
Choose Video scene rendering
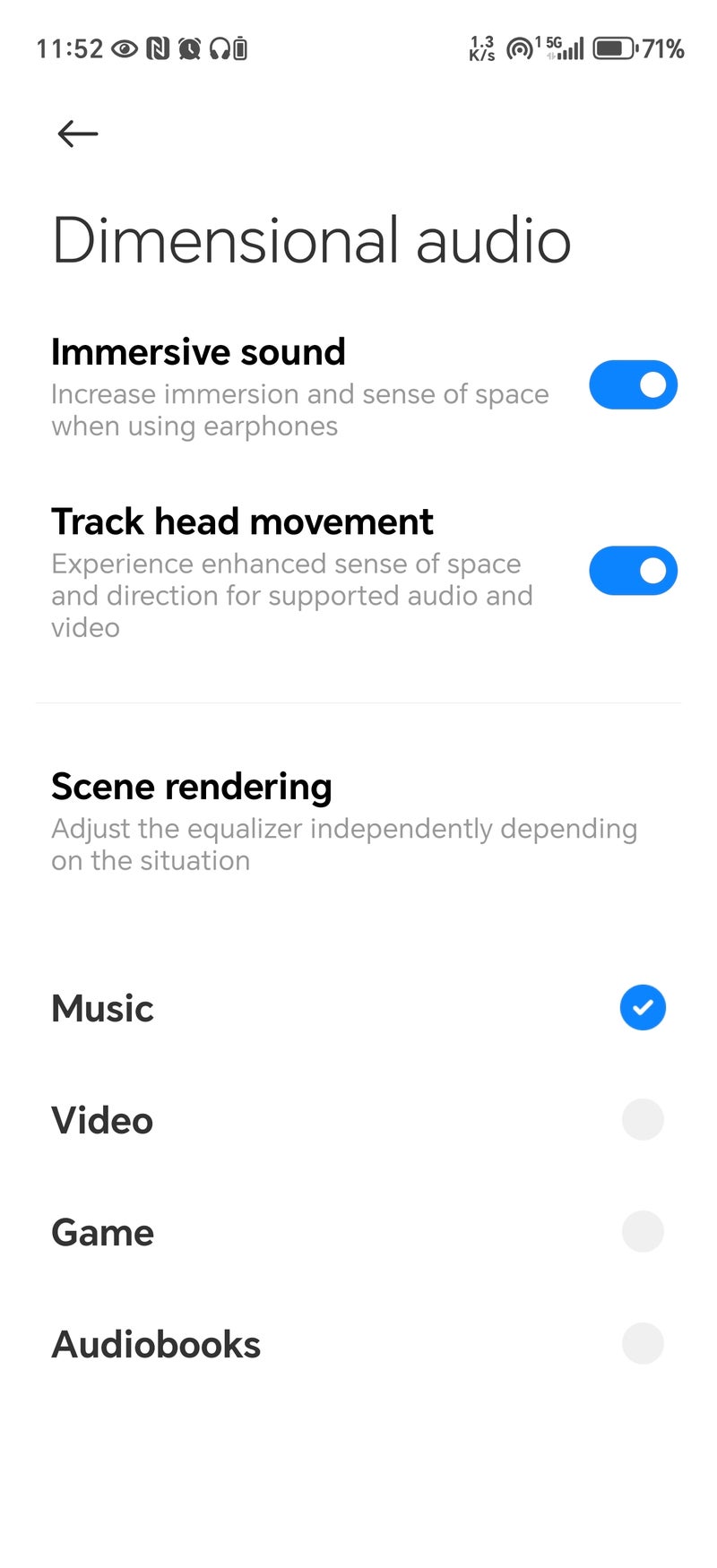(642, 1120)
